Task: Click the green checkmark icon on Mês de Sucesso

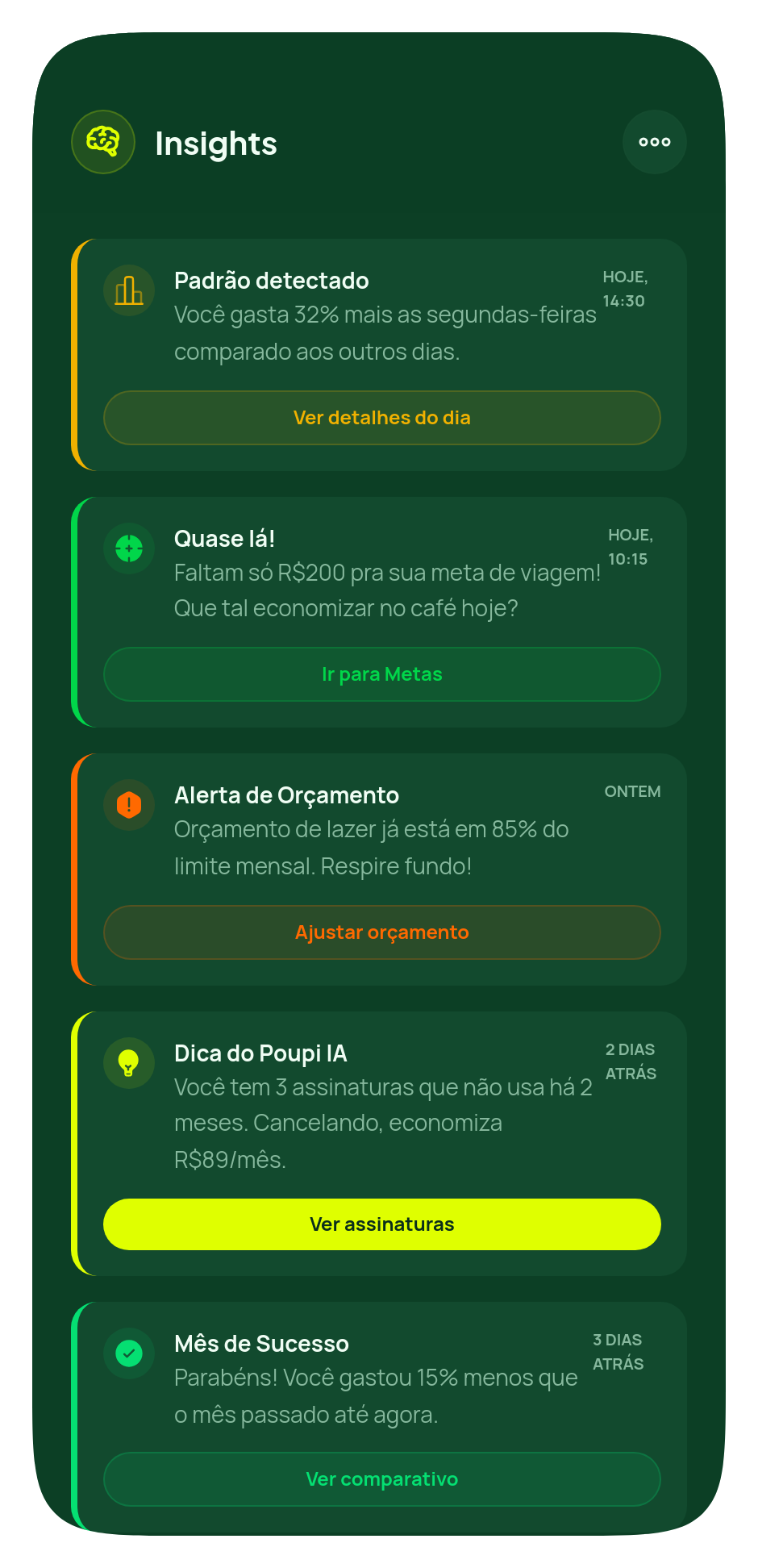Action: pos(129,1353)
